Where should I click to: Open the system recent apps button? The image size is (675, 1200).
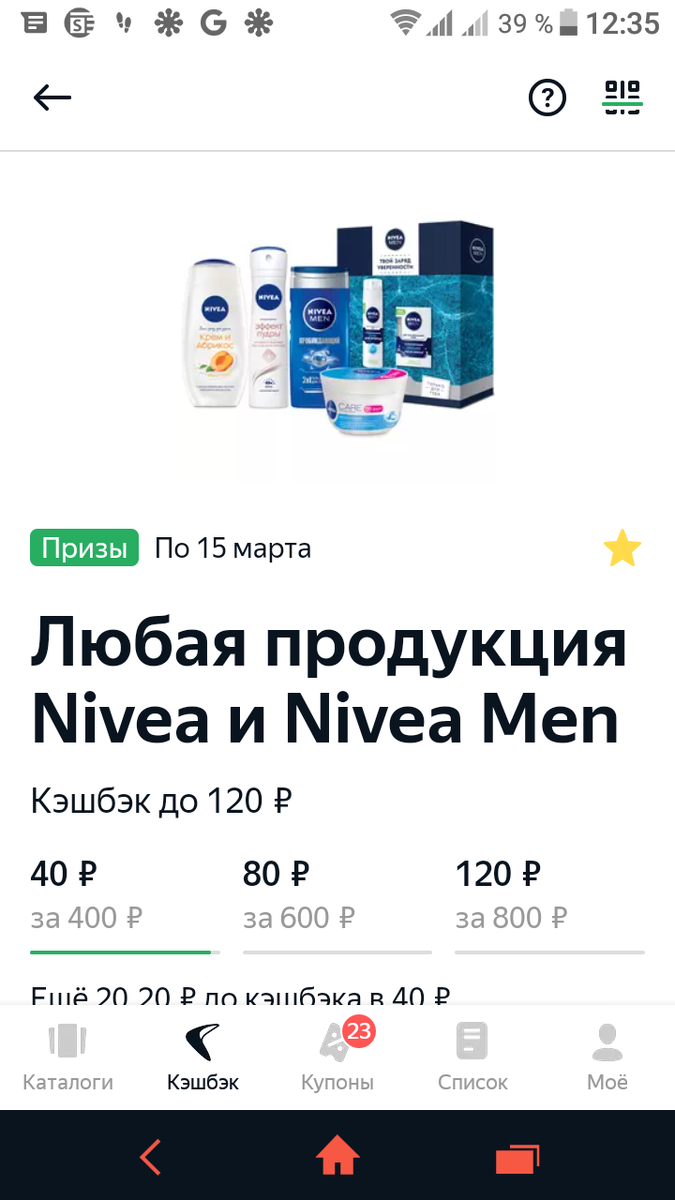coord(518,1158)
